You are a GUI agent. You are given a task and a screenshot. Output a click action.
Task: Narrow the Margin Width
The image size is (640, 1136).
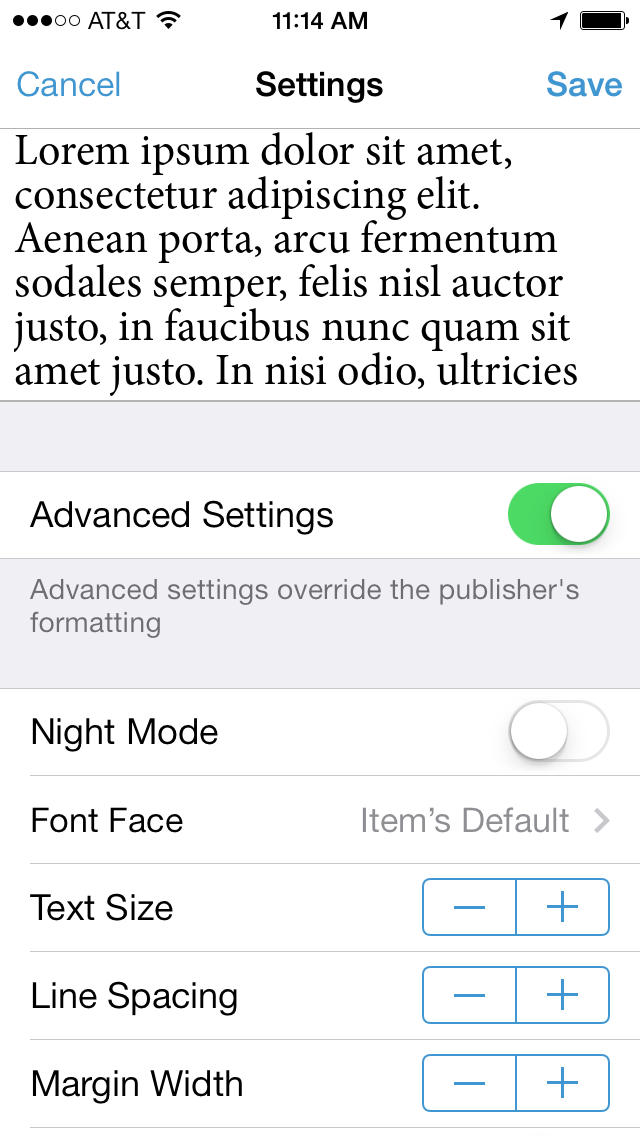[x=469, y=1083]
